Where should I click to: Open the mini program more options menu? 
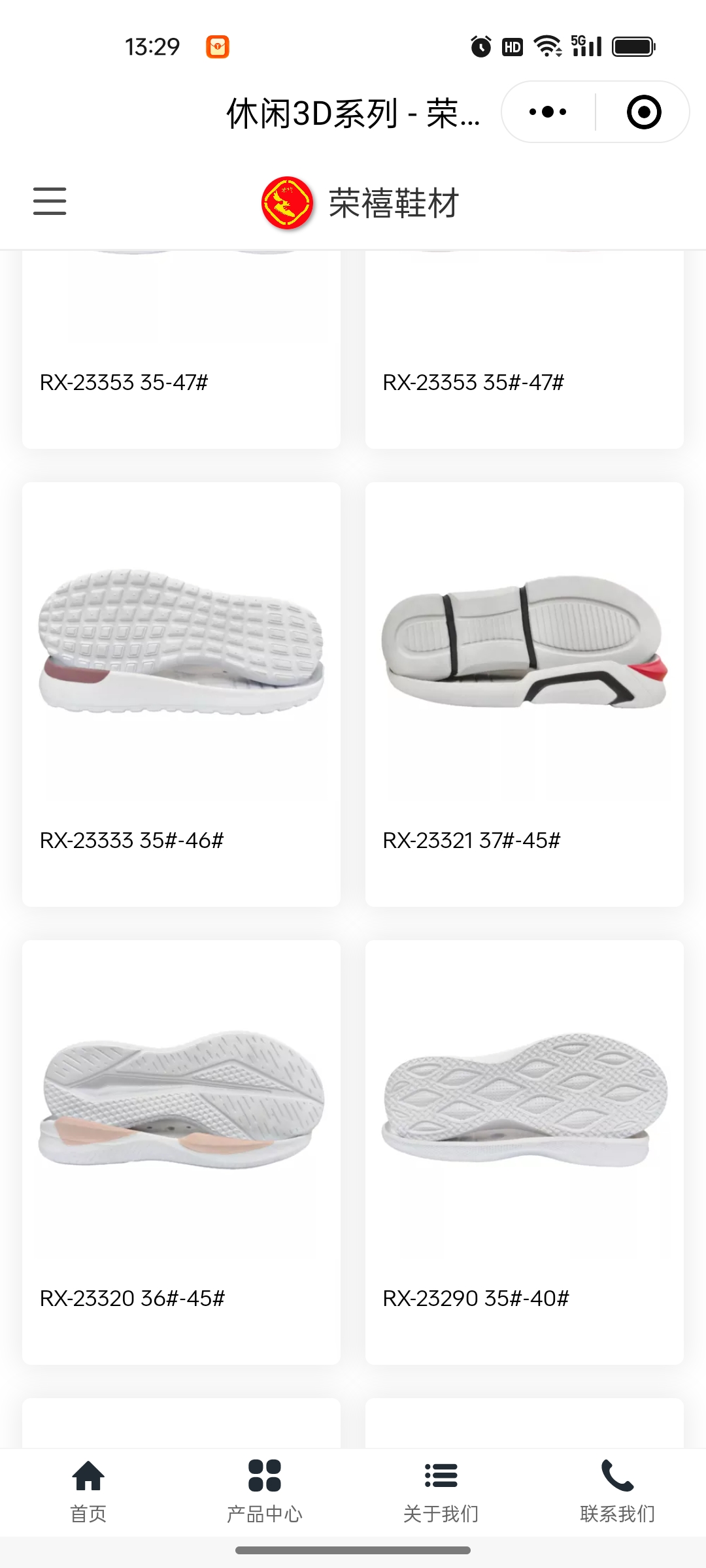pyautogui.click(x=548, y=112)
